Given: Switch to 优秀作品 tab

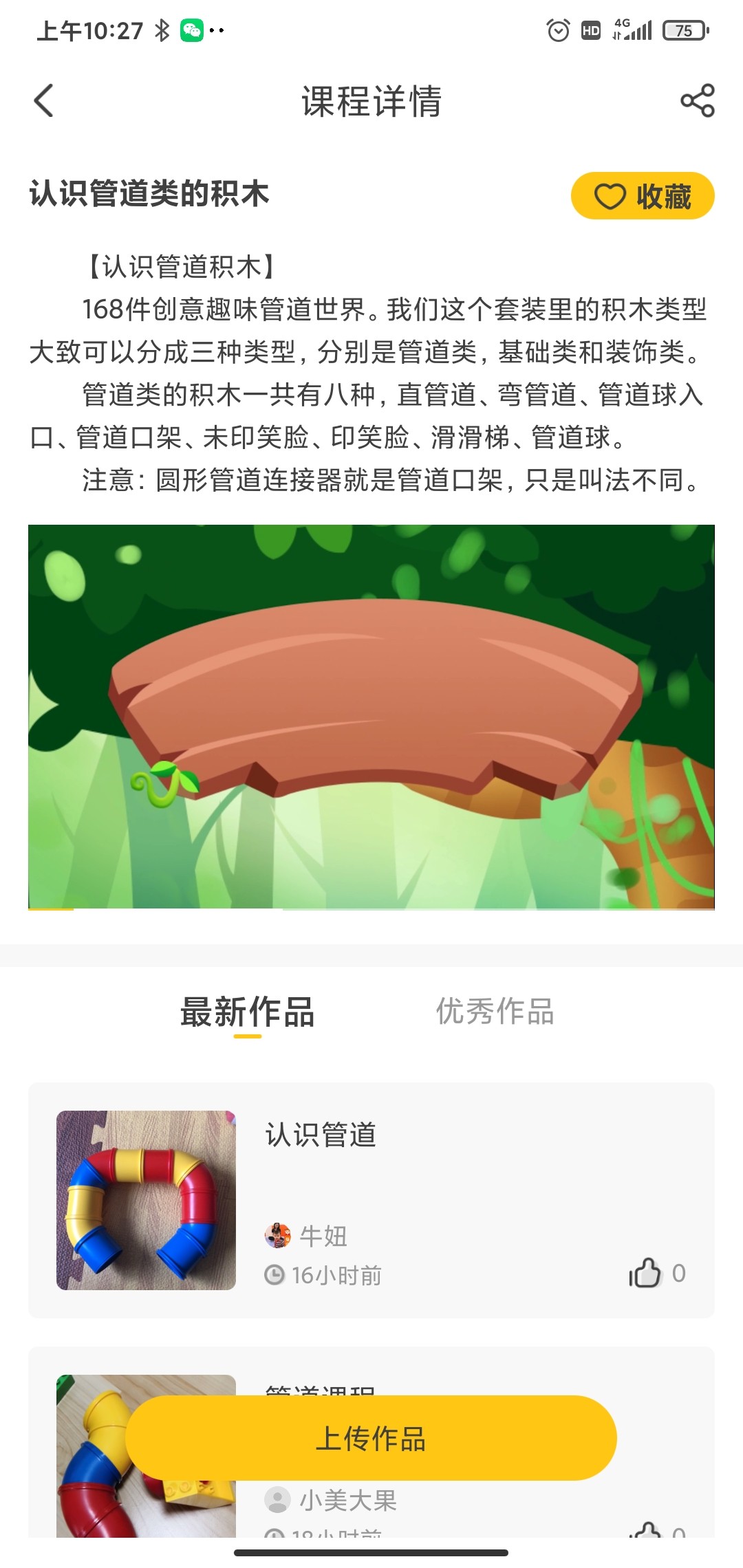Looking at the screenshot, I should point(495,1012).
